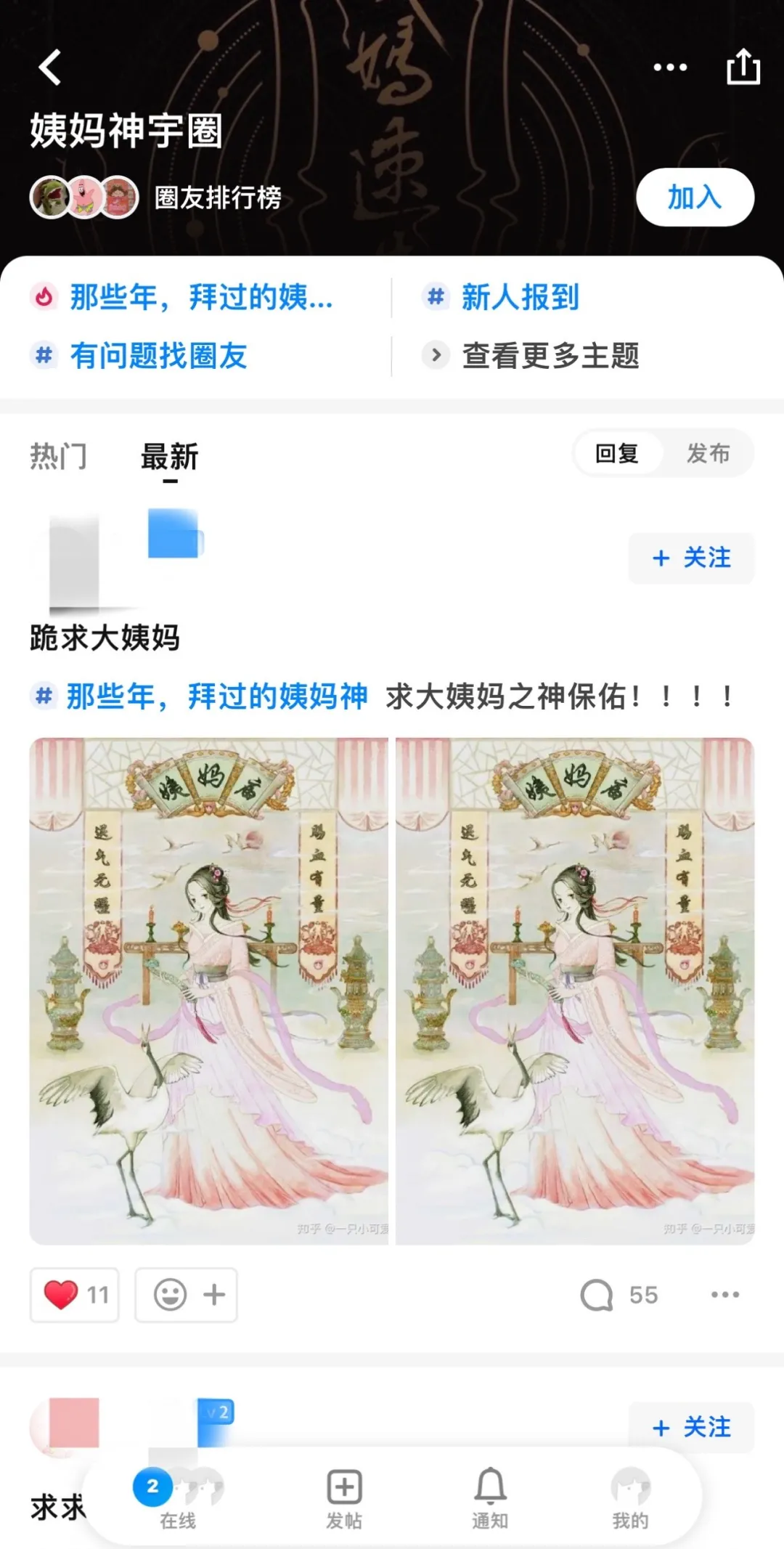Follow the author of 跪求大姨妈 post
Image resolution: width=784 pixels, height=1549 pixels.
tap(691, 558)
